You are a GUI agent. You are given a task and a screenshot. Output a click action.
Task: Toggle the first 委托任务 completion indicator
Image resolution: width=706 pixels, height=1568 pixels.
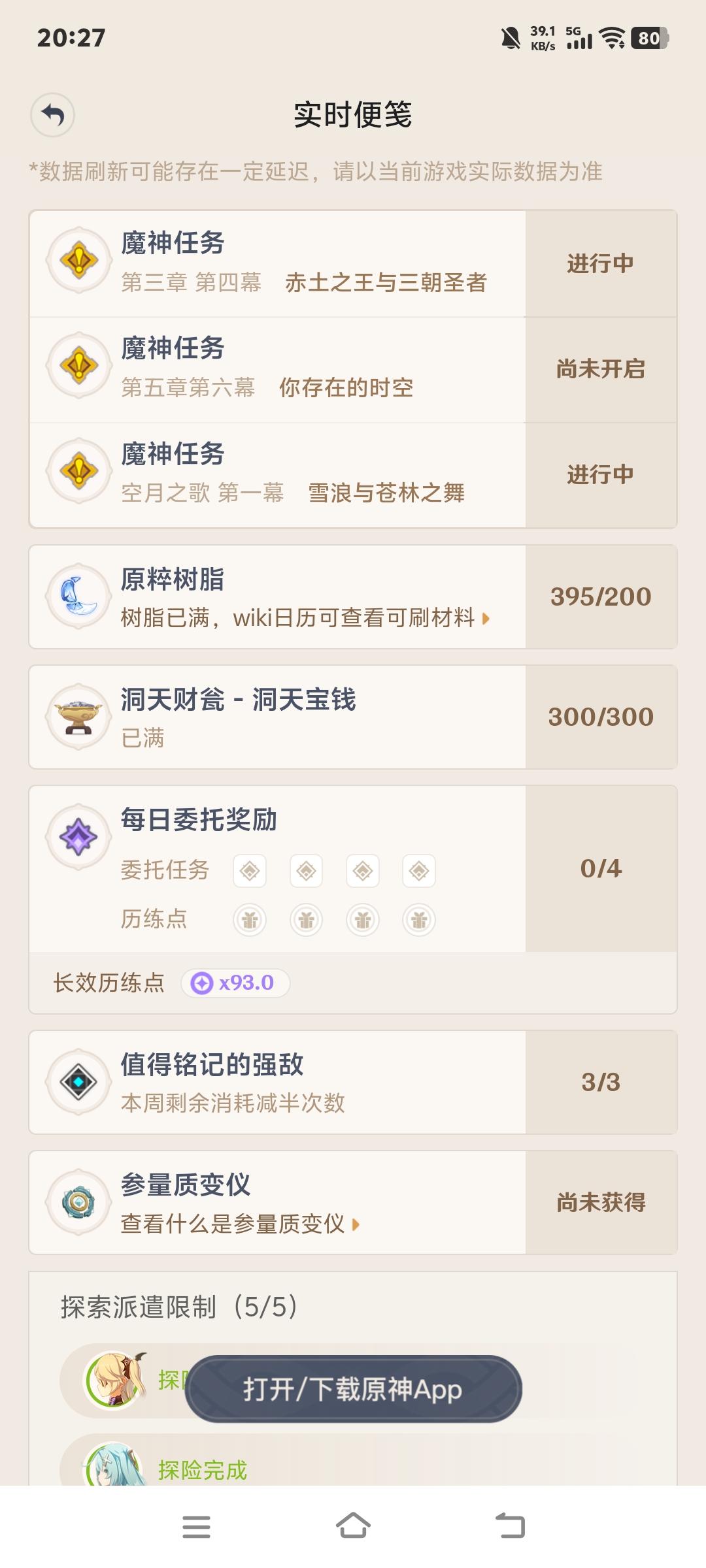(249, 870)
